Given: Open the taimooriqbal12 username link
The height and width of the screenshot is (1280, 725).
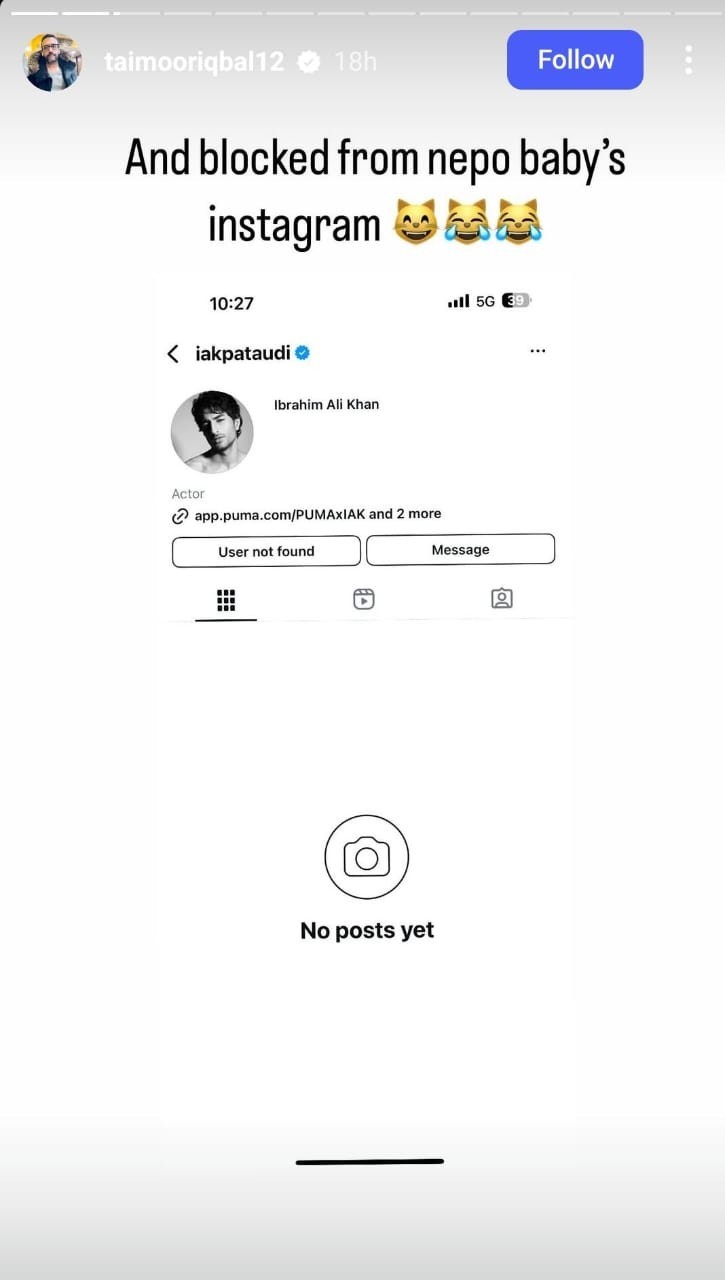Looking at the screenshot, I should (x=194, y=62).
